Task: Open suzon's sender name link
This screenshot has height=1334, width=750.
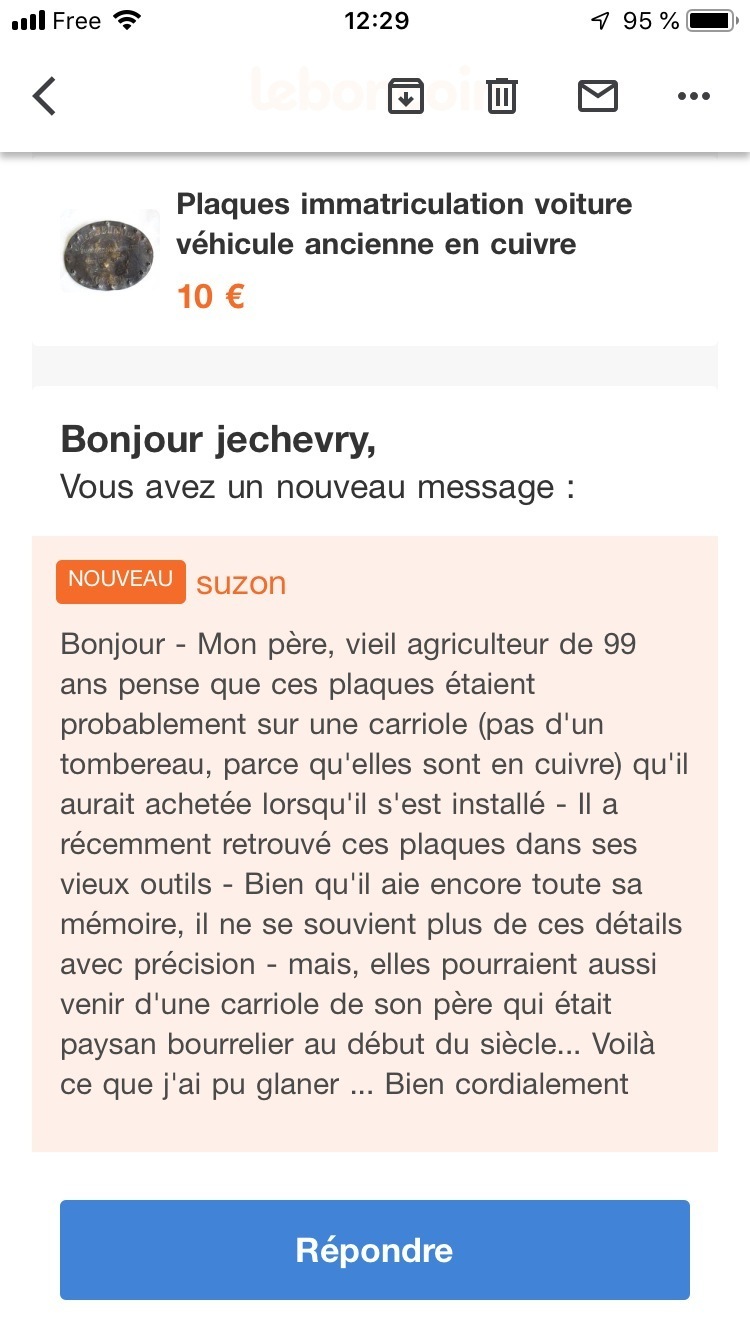Action: click(241, 583)
